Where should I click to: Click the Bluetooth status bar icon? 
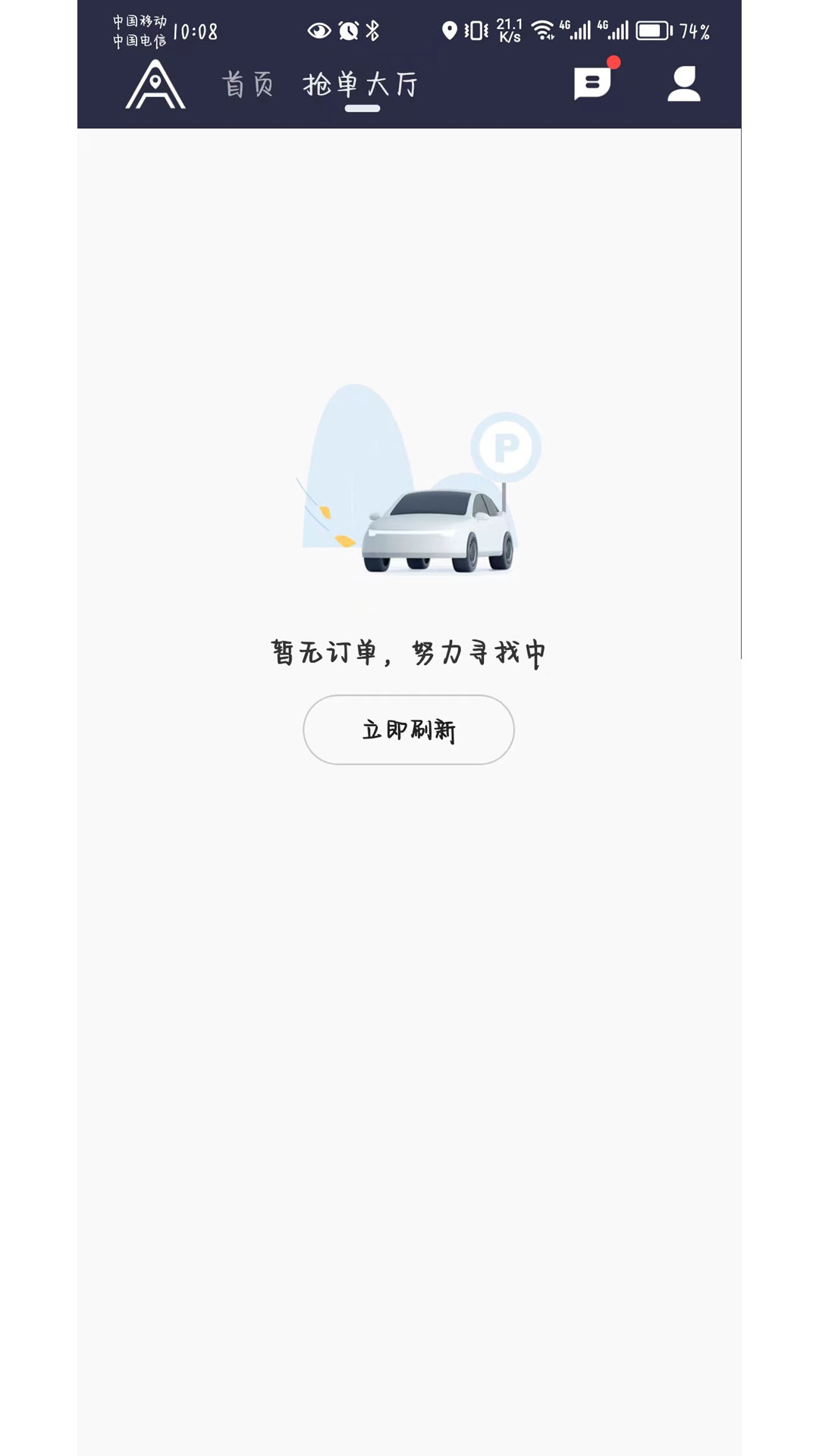tap(372, 29)
